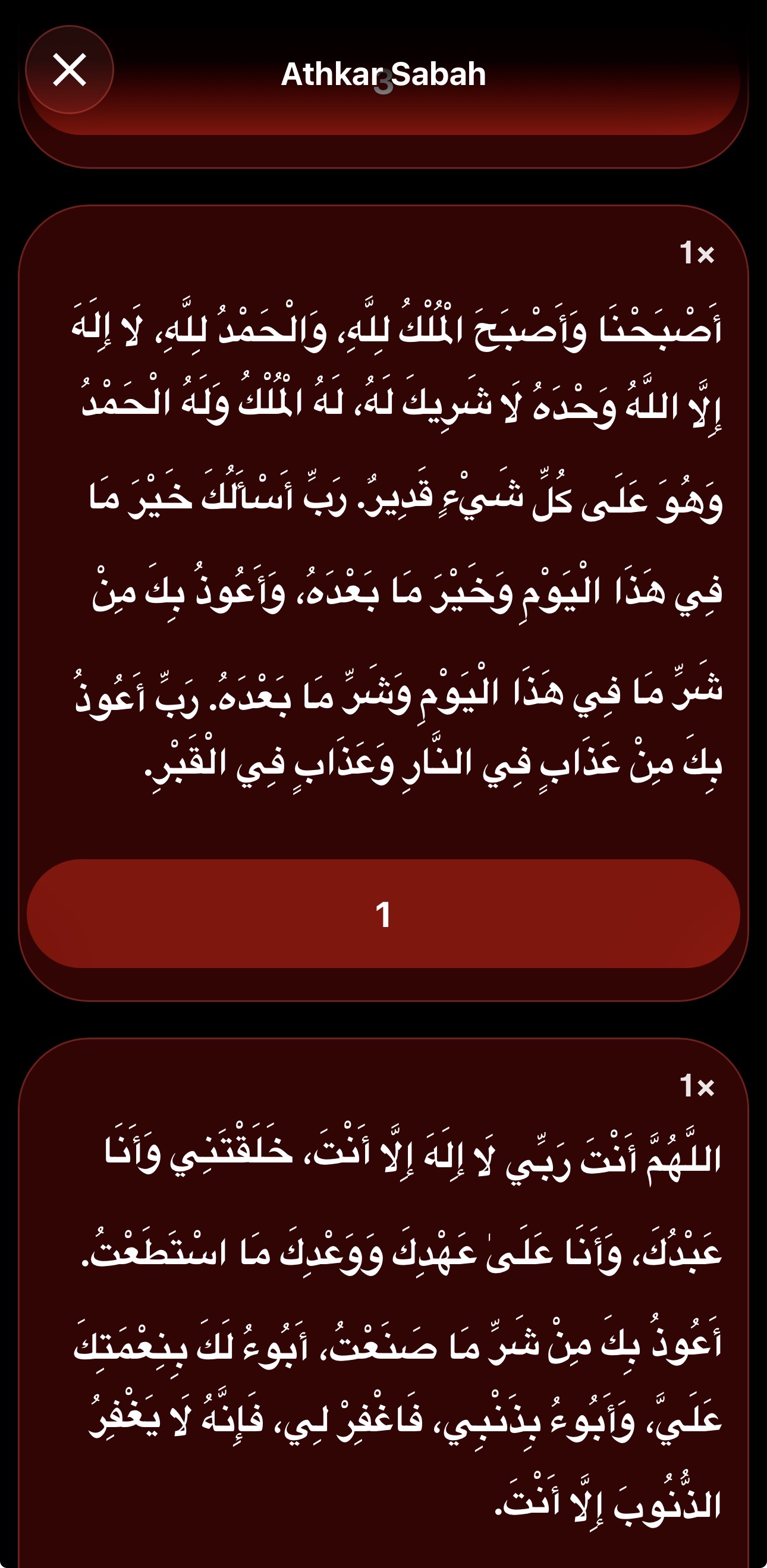Select the first morning dhikr card
767x1568 pixels.
[x=382, y=548]
